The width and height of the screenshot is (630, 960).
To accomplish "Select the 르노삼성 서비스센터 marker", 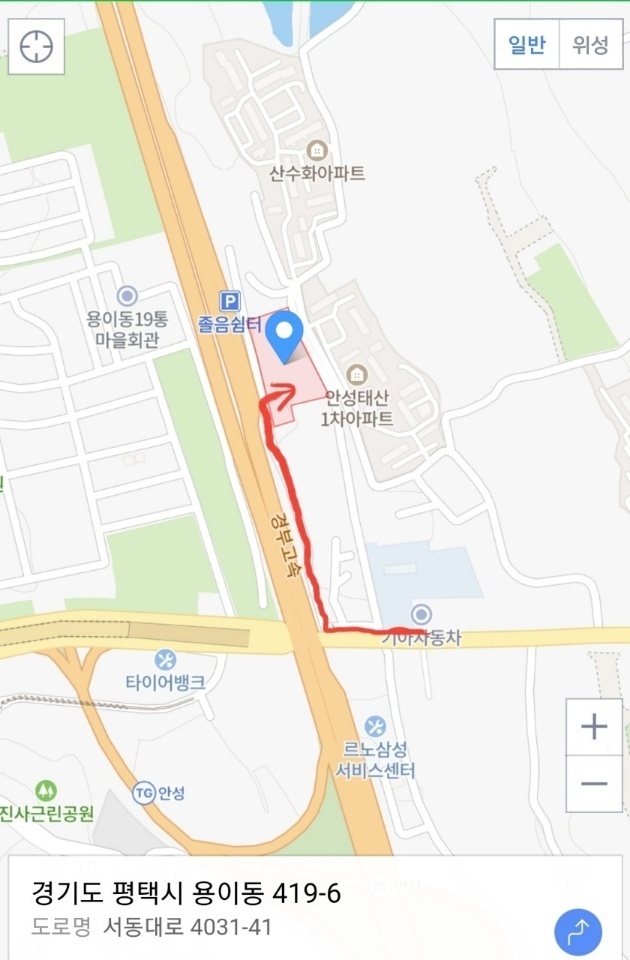I will point(375,726).
